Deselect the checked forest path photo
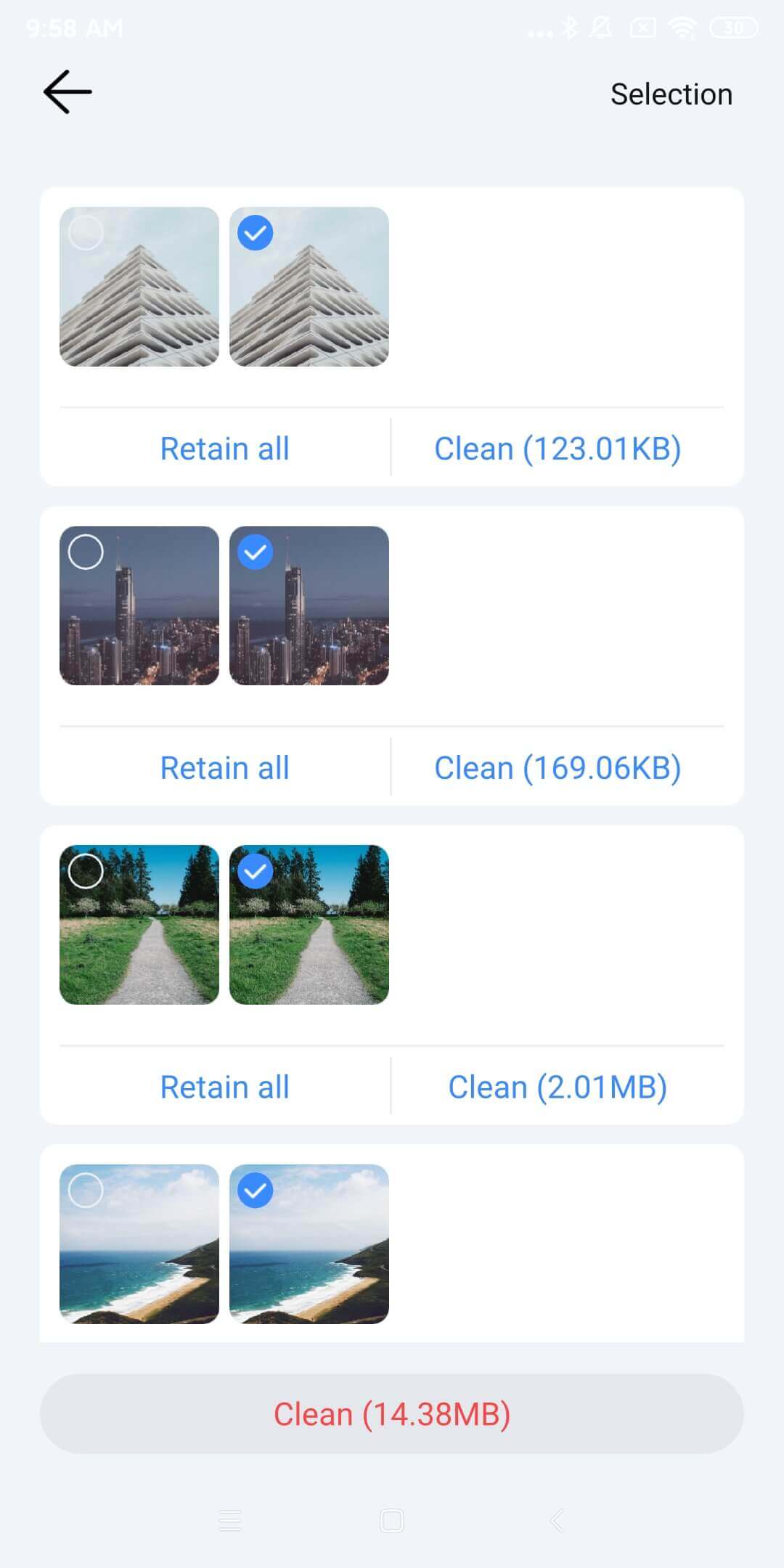This screenshot has height=1568, width=784. click(x=255, y=870)
